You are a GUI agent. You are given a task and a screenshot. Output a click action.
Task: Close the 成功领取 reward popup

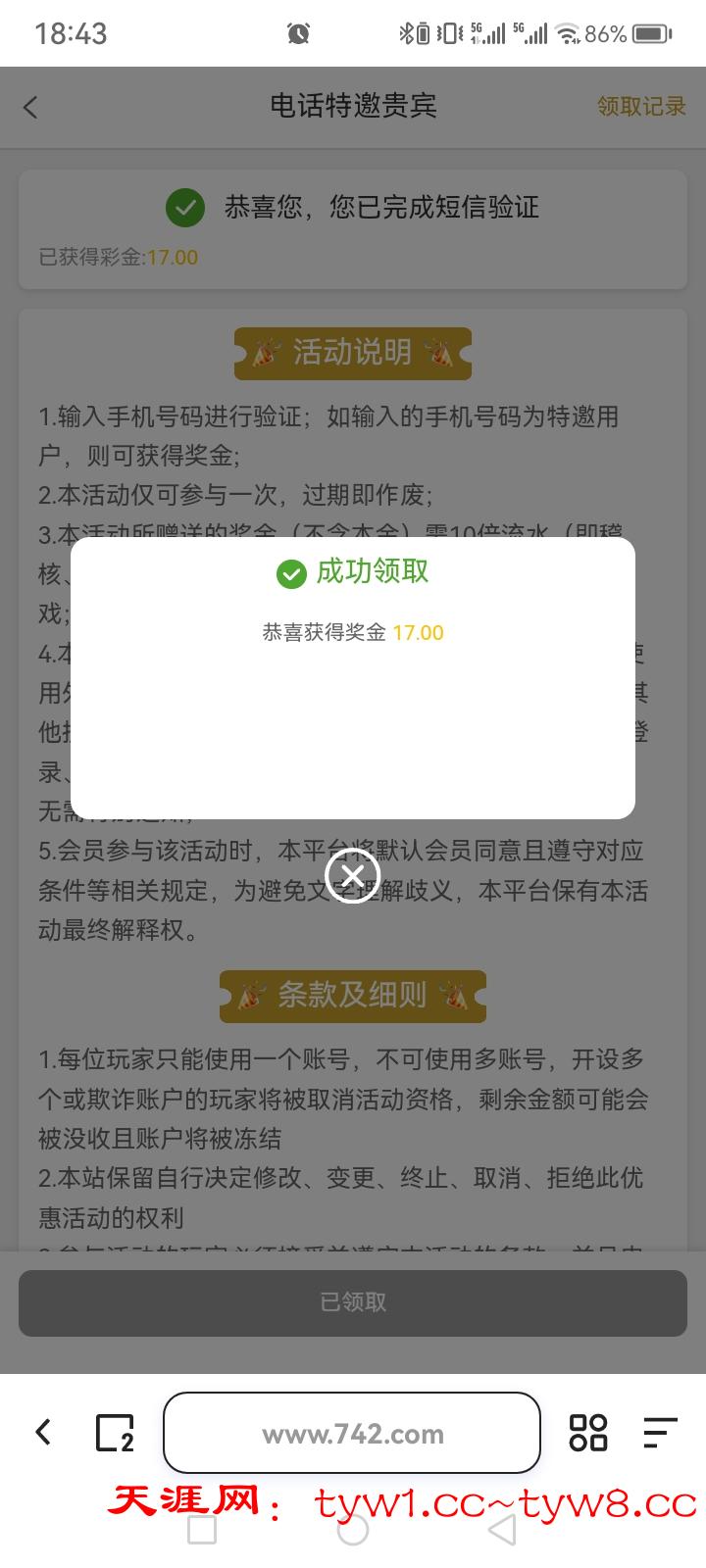coord(352,875)
